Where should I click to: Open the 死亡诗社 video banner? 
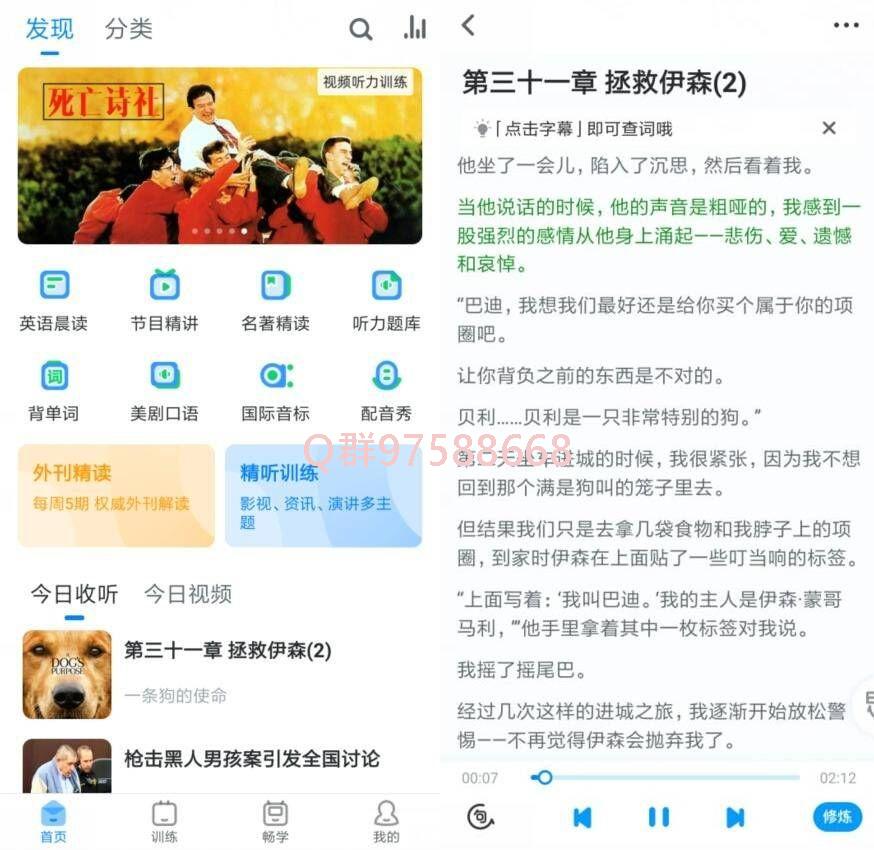click(219, 155)
